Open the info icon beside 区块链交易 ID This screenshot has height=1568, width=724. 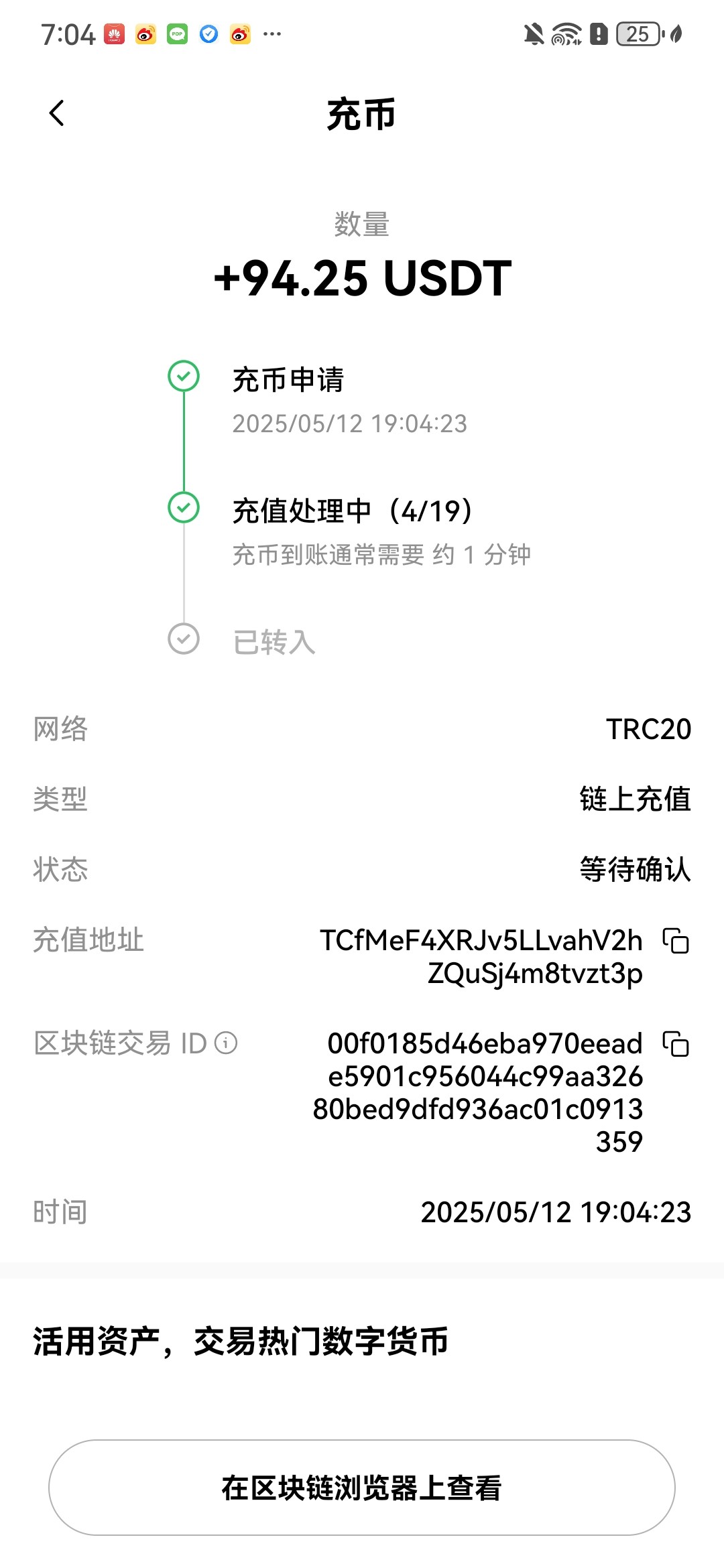[226, 1043]
